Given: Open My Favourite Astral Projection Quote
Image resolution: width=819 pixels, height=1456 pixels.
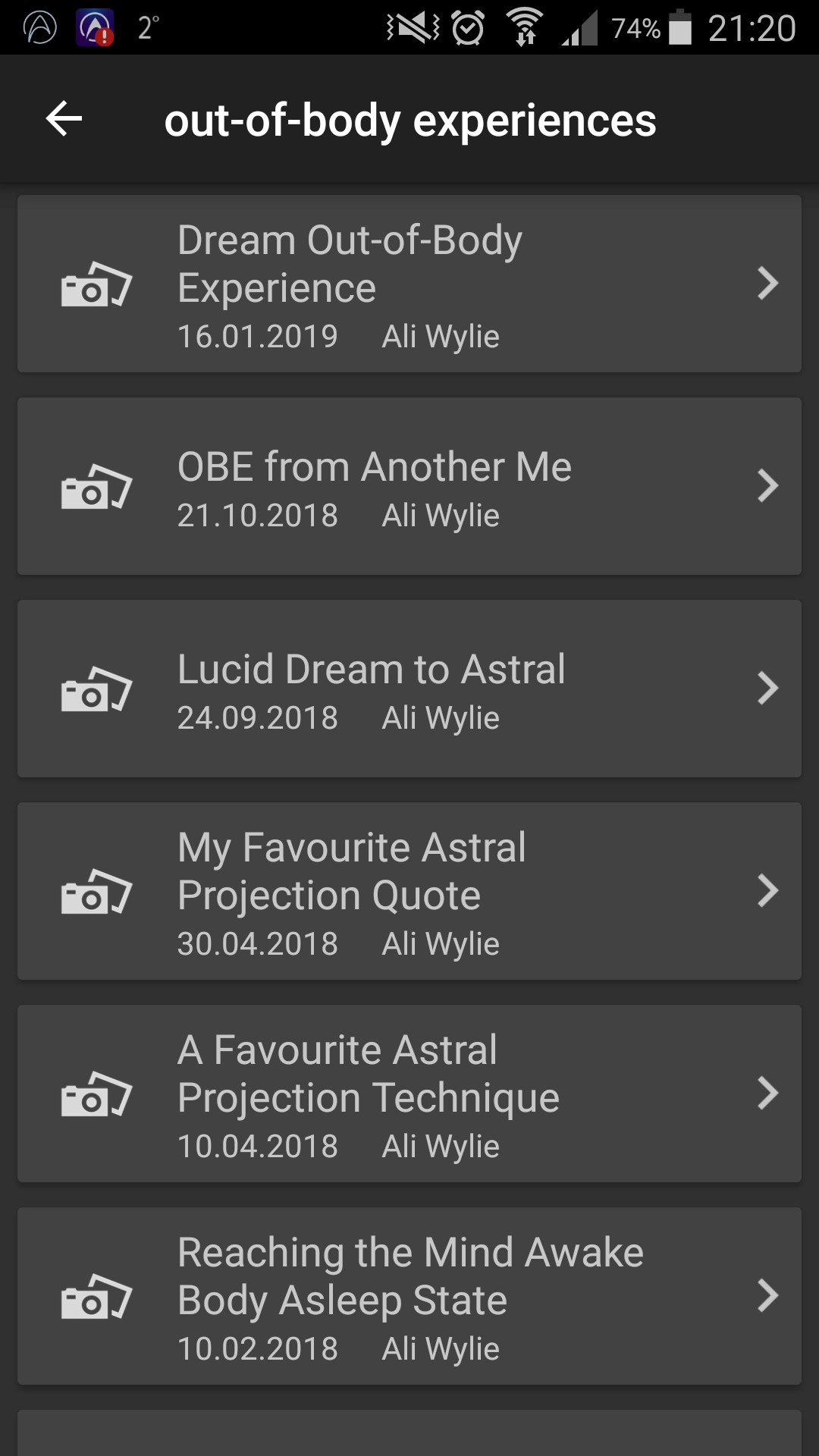Looking at the screenshot, I should click(x=409, y=891).
